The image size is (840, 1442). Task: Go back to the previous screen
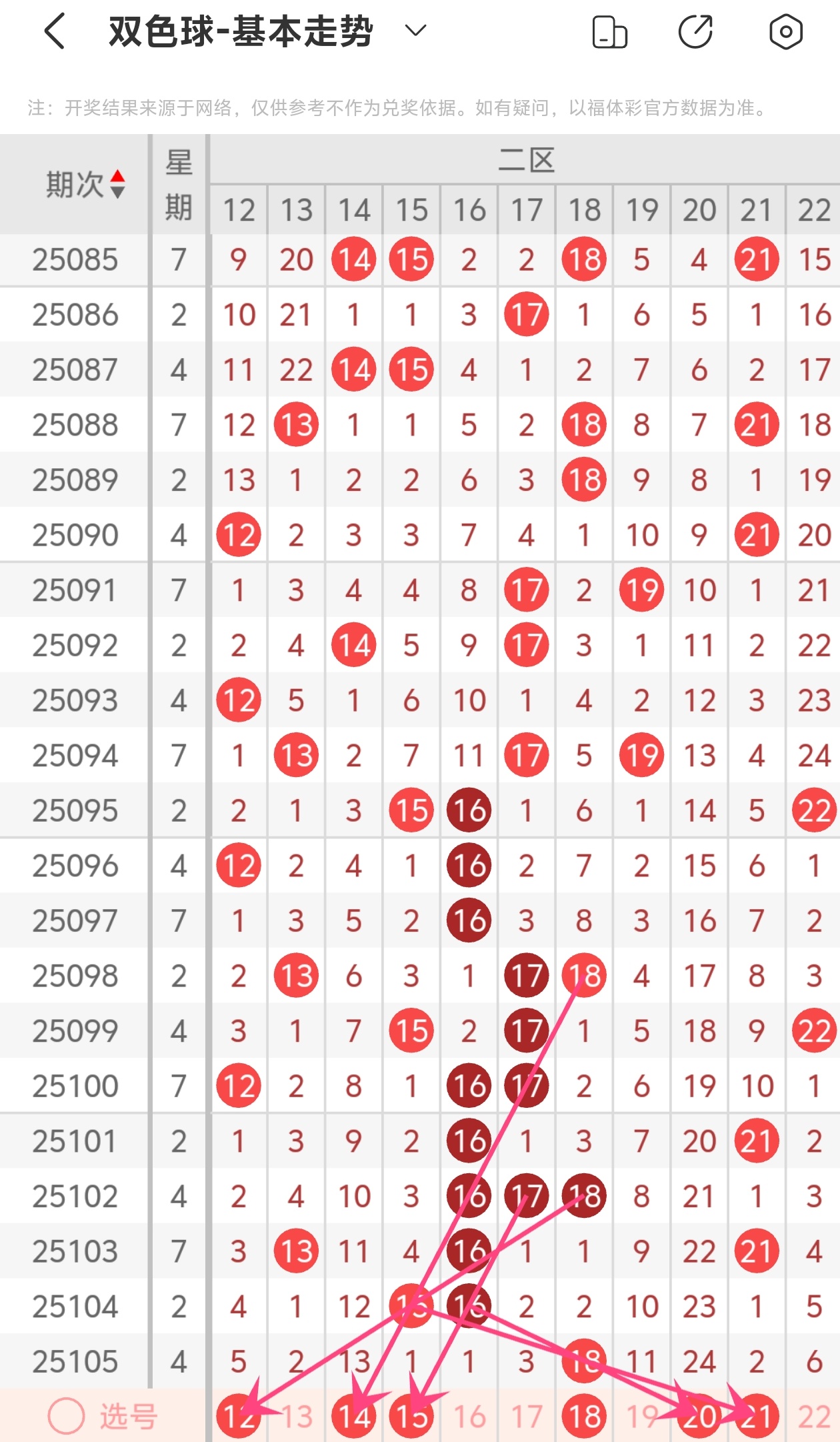click(55, 31)
